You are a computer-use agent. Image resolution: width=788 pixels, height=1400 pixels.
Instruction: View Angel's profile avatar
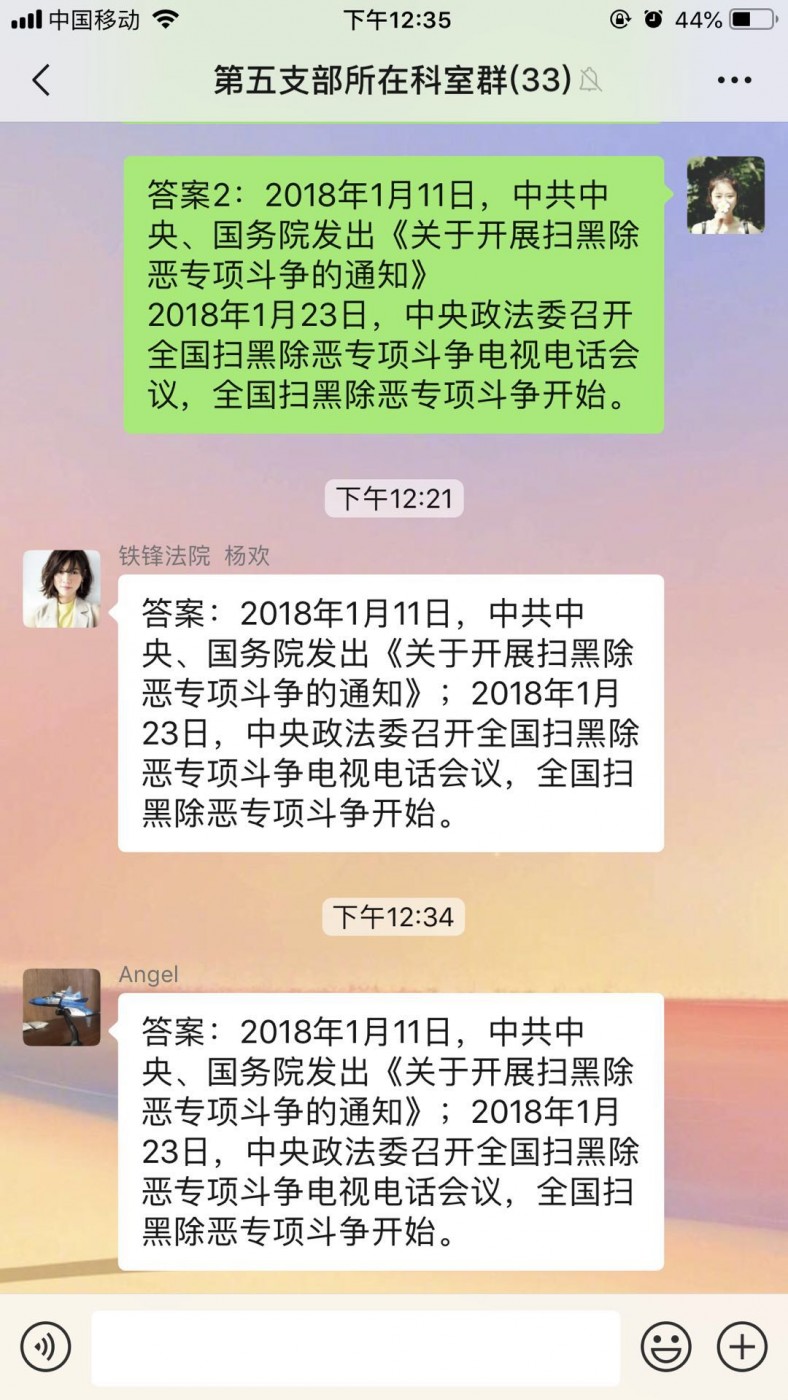coord(62,1007)
